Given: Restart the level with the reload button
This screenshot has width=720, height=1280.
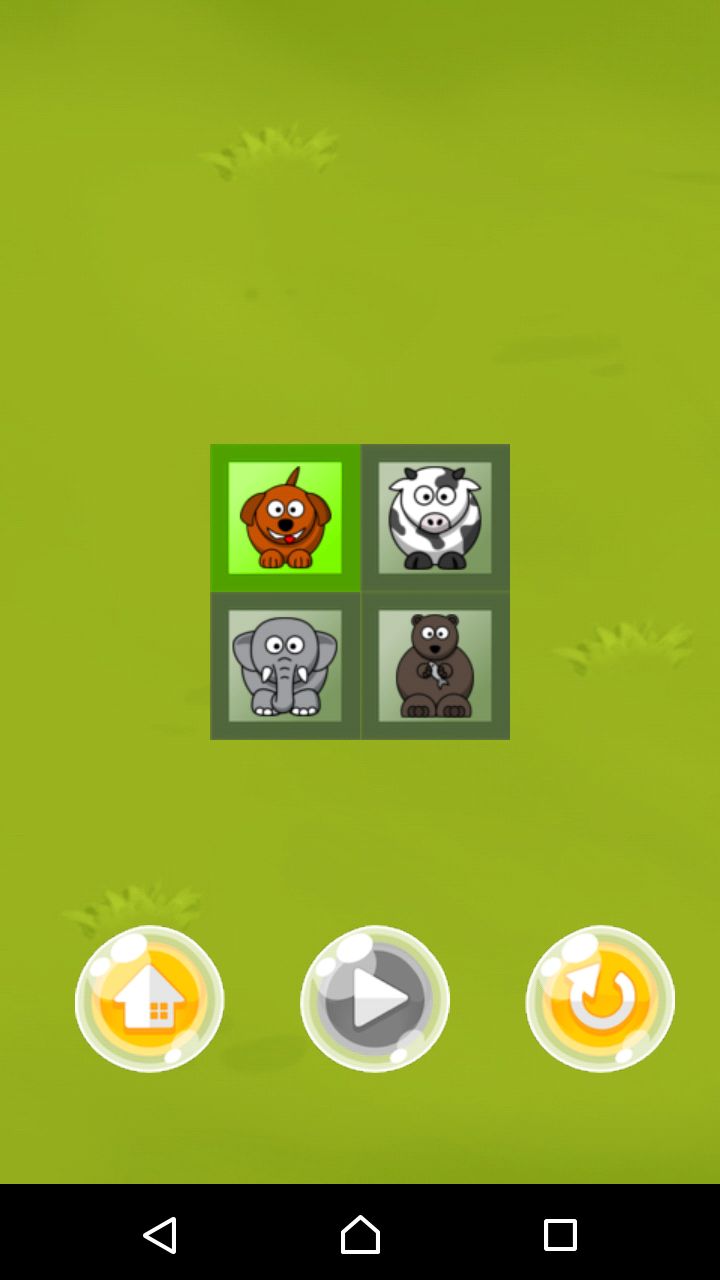Looking at the screenshot, I should point(600,999).
